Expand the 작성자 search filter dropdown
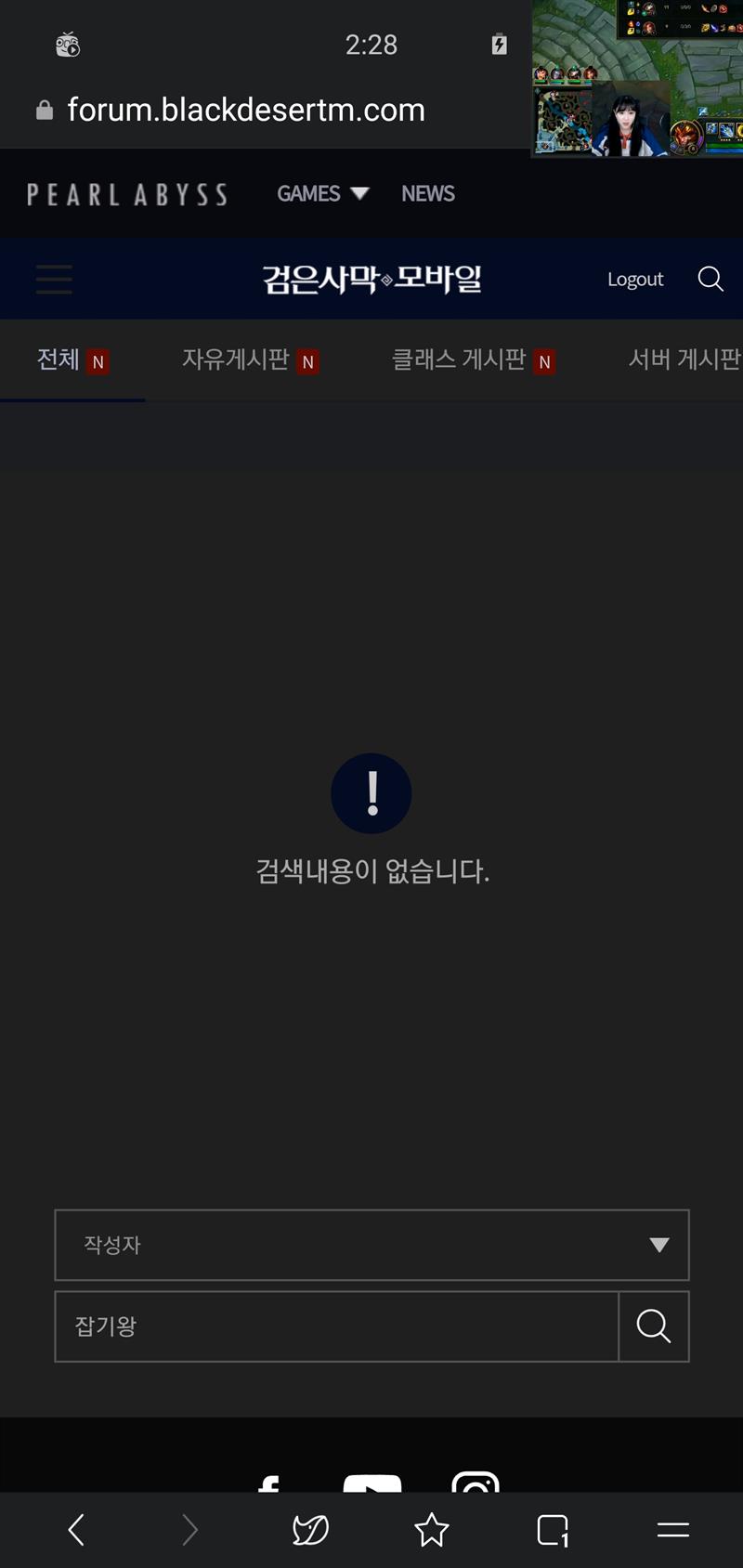This screenshot has width=743, height=1568. (371, 1245)
